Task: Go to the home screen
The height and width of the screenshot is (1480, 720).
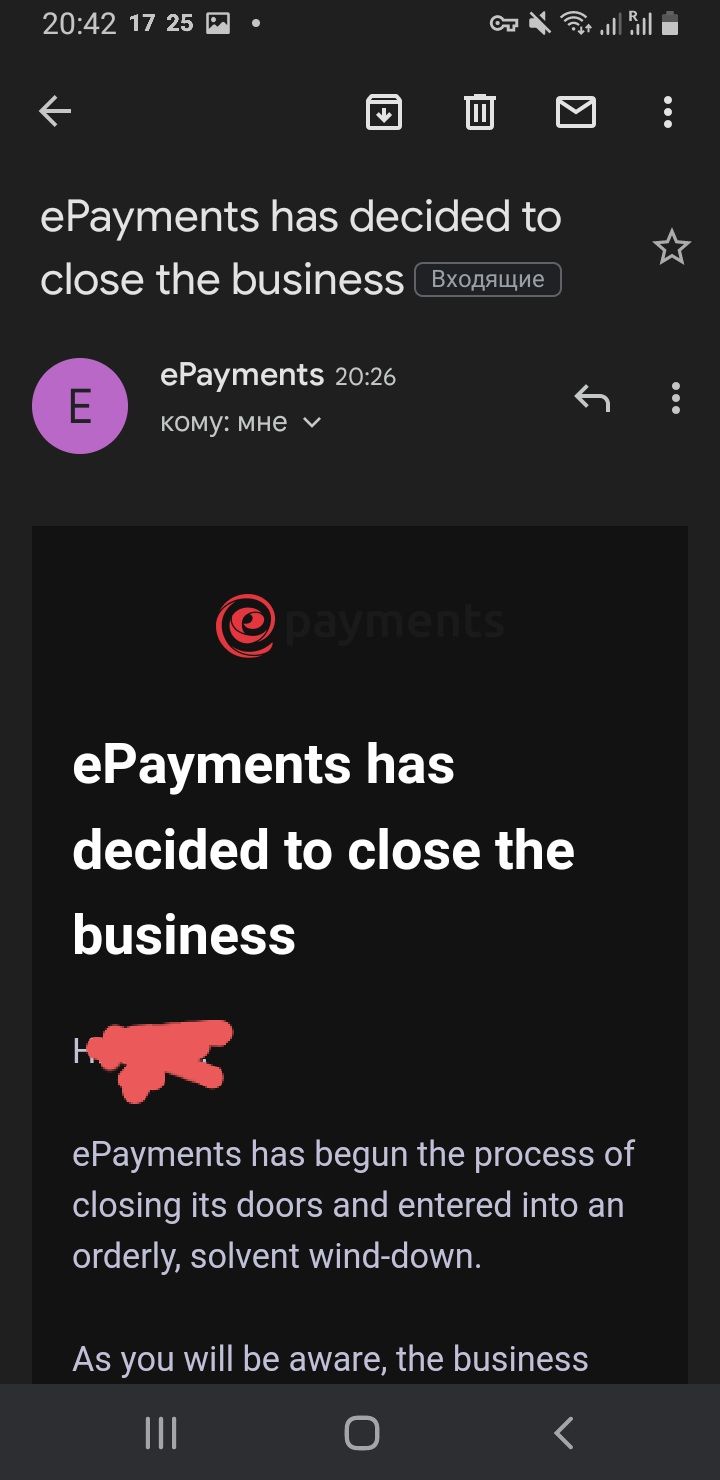Action: tap(361, 1433)
